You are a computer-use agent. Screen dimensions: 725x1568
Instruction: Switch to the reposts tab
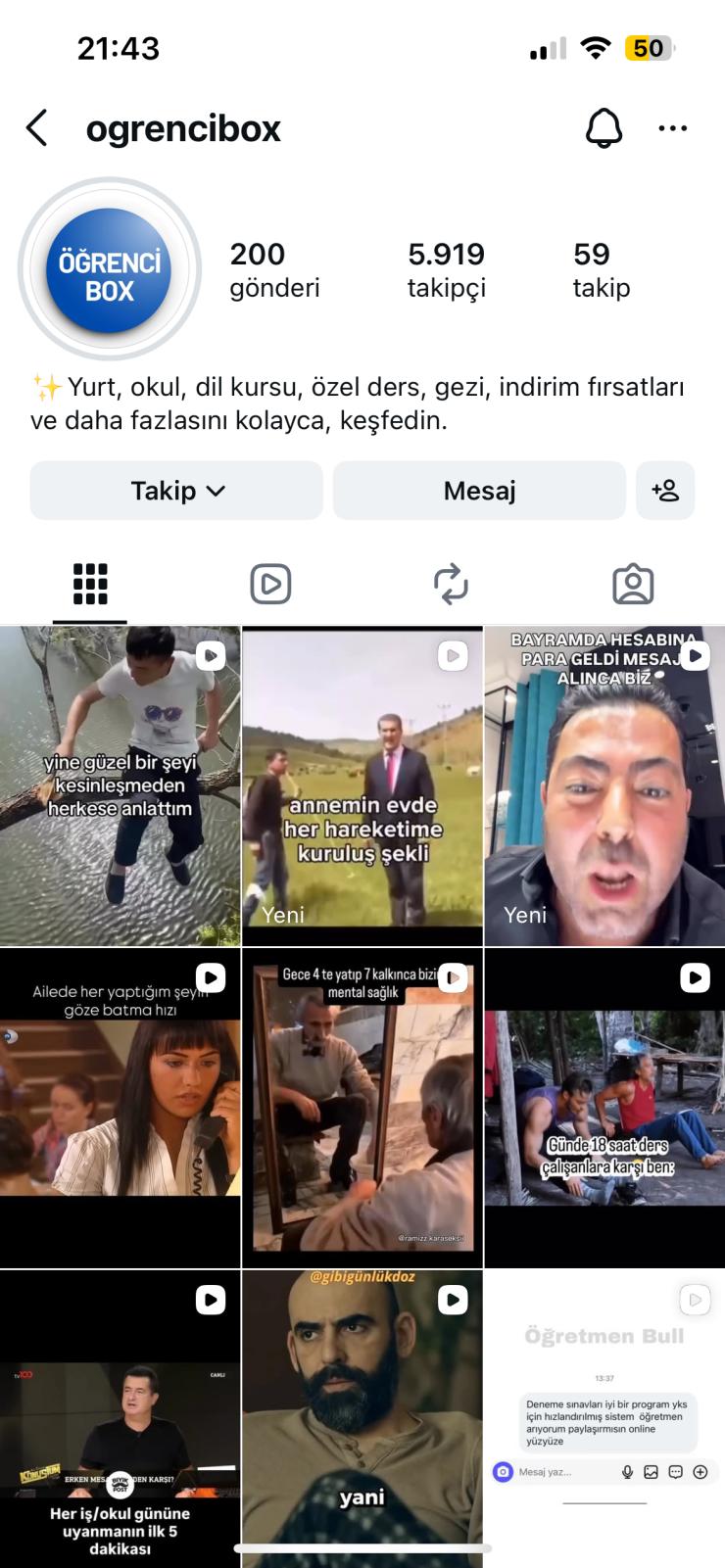click(451, 585)
